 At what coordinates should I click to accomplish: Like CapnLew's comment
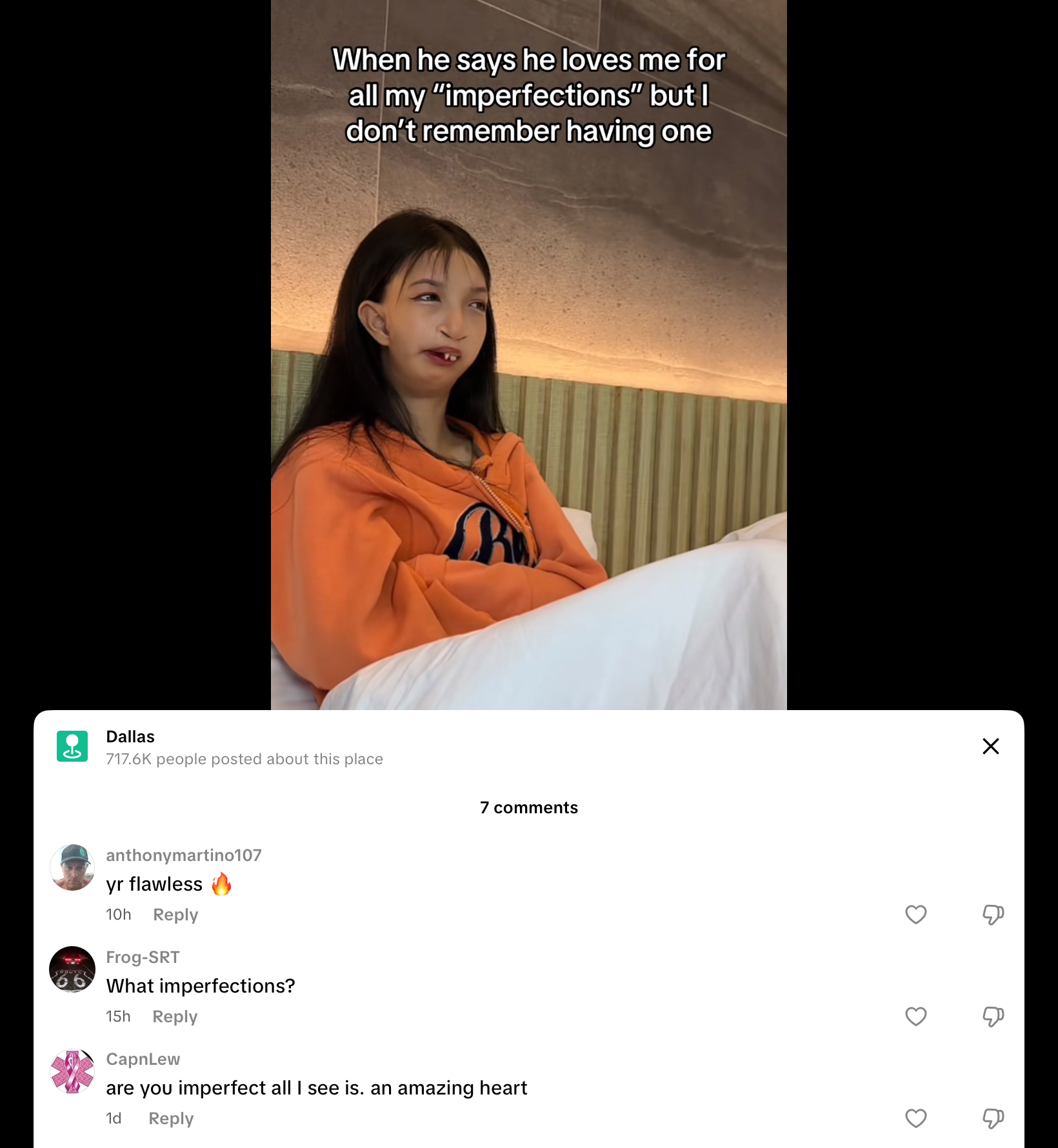click(915, 1118)
